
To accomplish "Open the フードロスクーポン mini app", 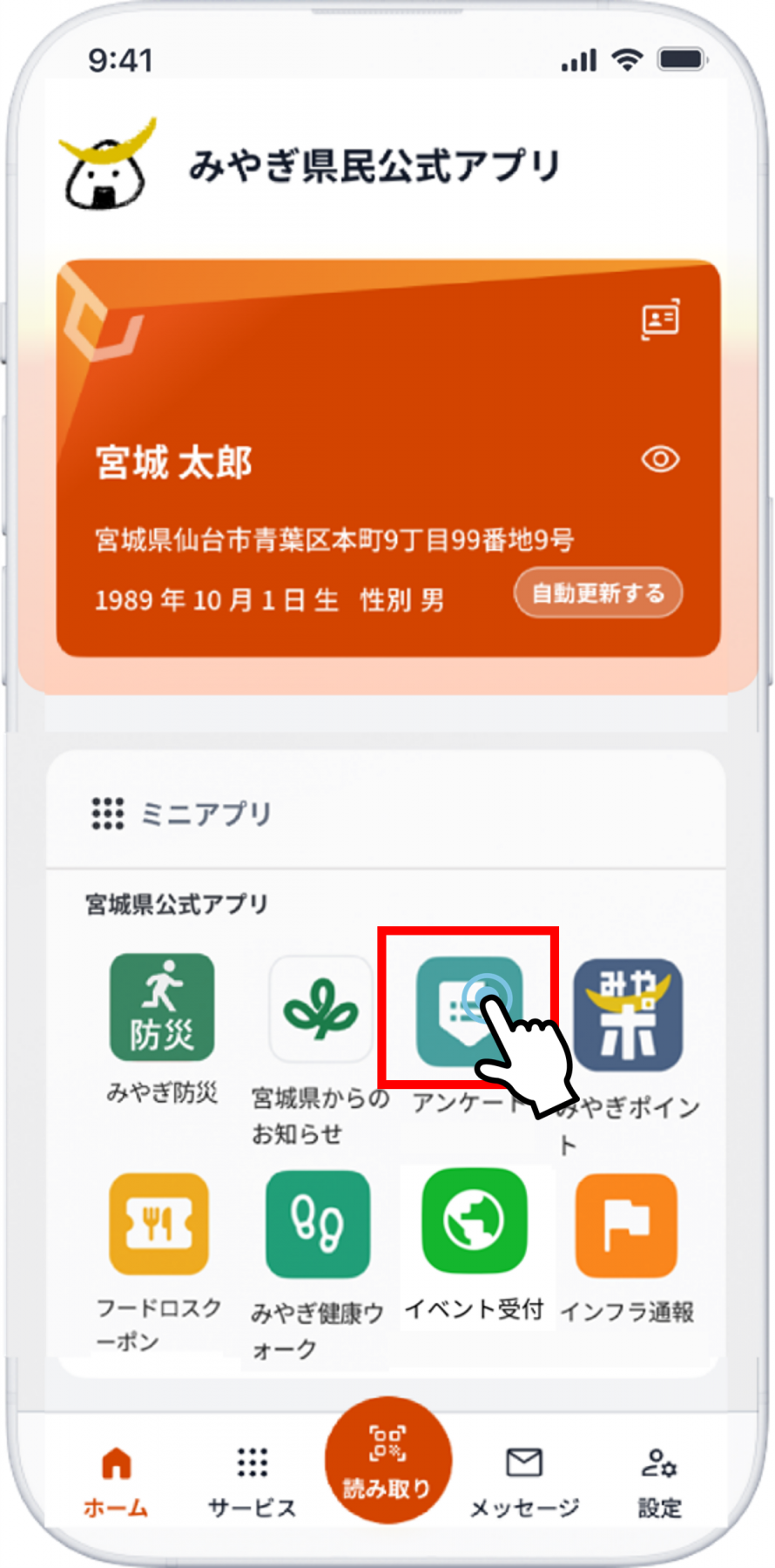I will 158,1224.
